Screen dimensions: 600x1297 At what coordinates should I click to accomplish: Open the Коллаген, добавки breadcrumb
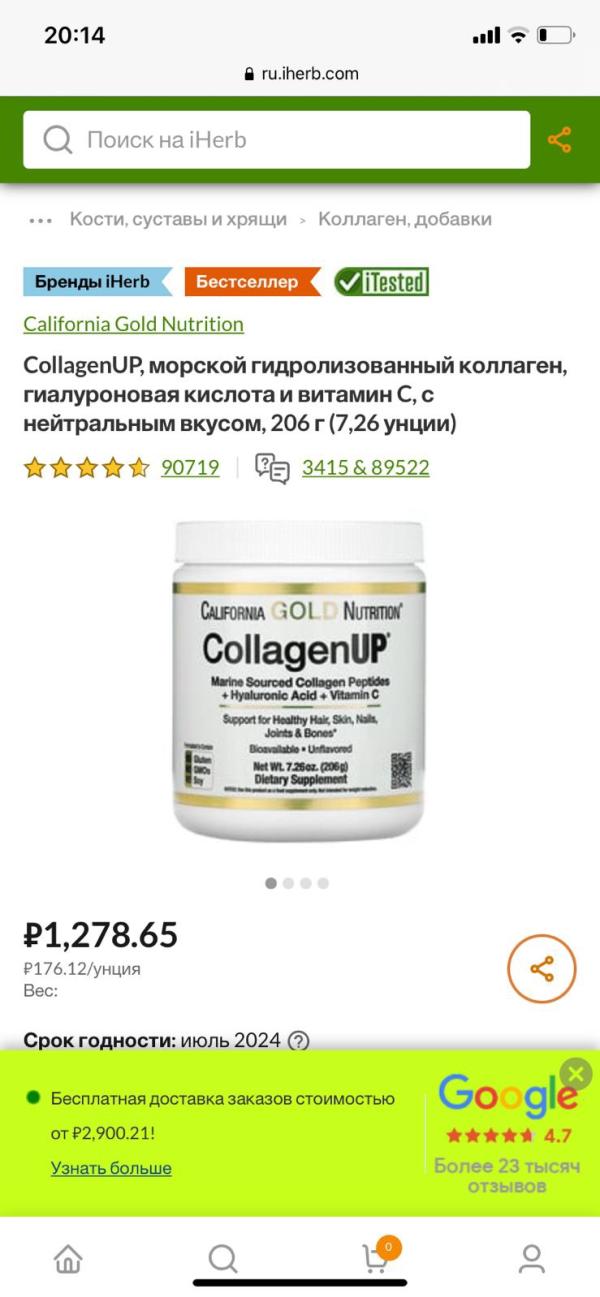pyautogui.click(x=405, y=219)
